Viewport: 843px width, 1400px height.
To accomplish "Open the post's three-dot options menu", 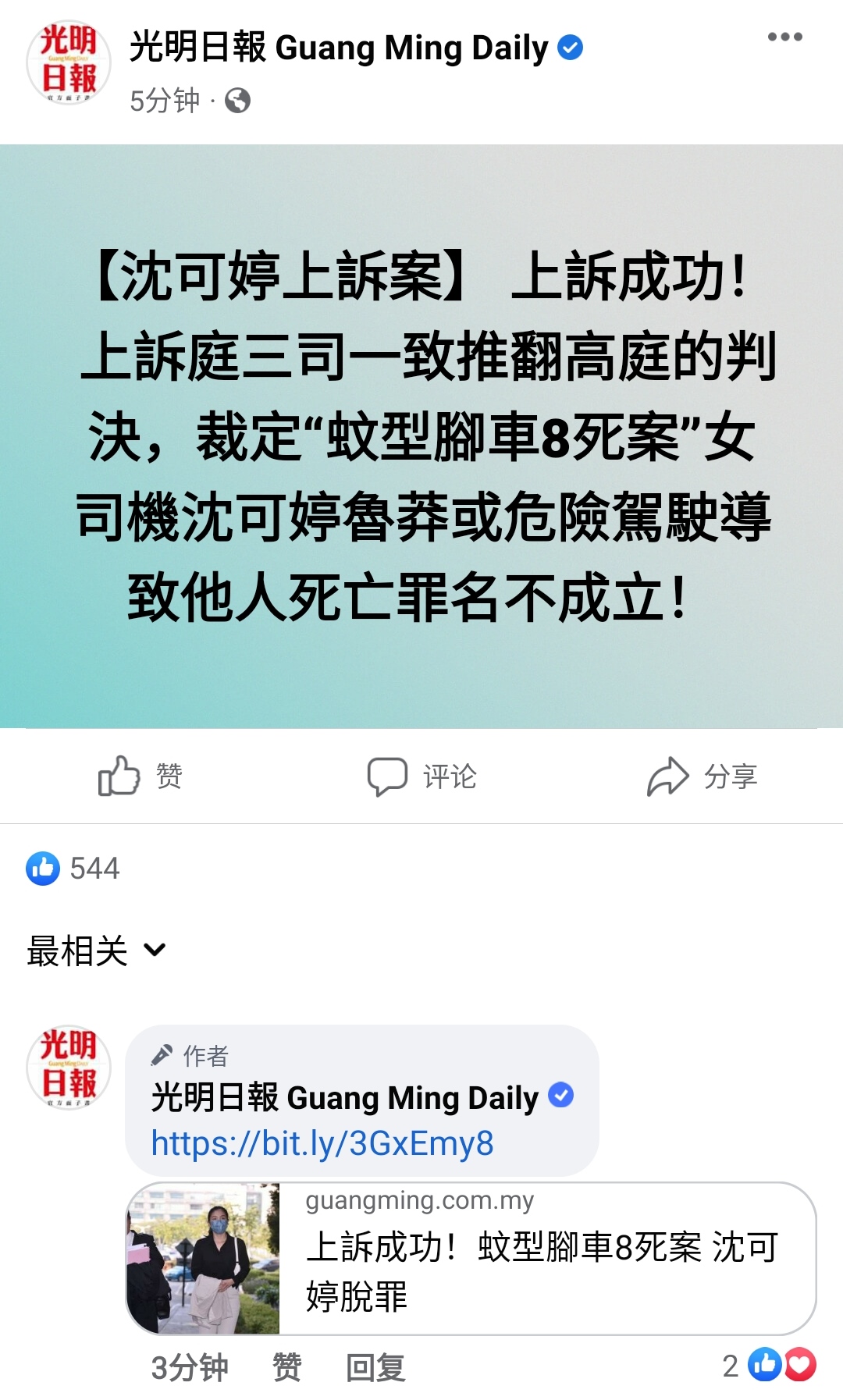I will click(784, 37).
